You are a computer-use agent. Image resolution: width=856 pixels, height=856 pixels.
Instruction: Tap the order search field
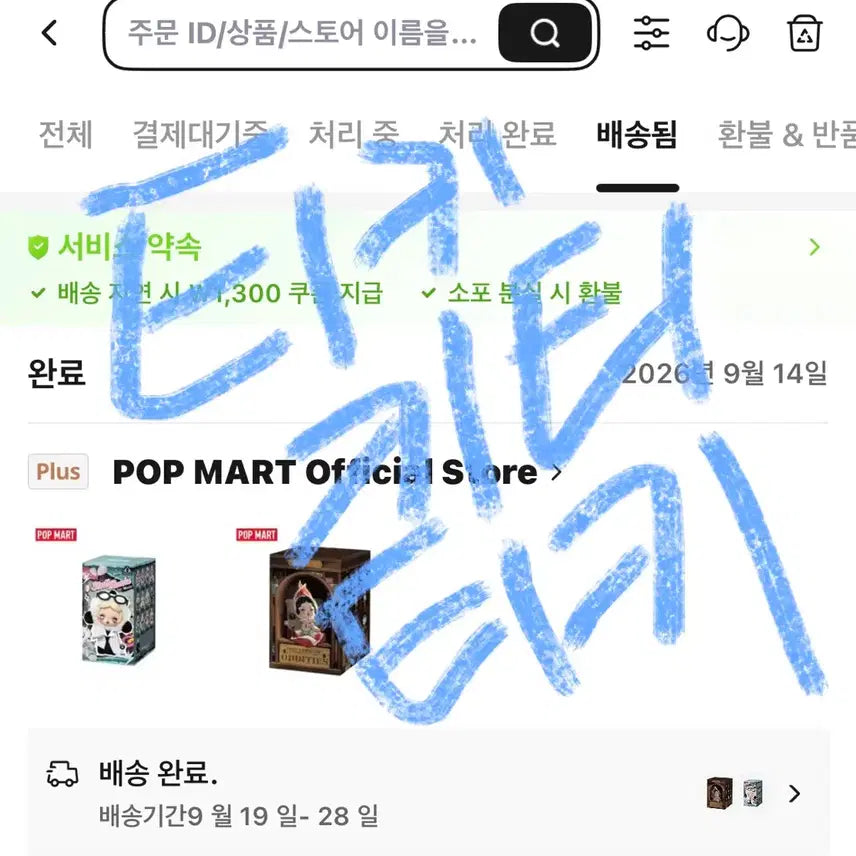point(301,33)
